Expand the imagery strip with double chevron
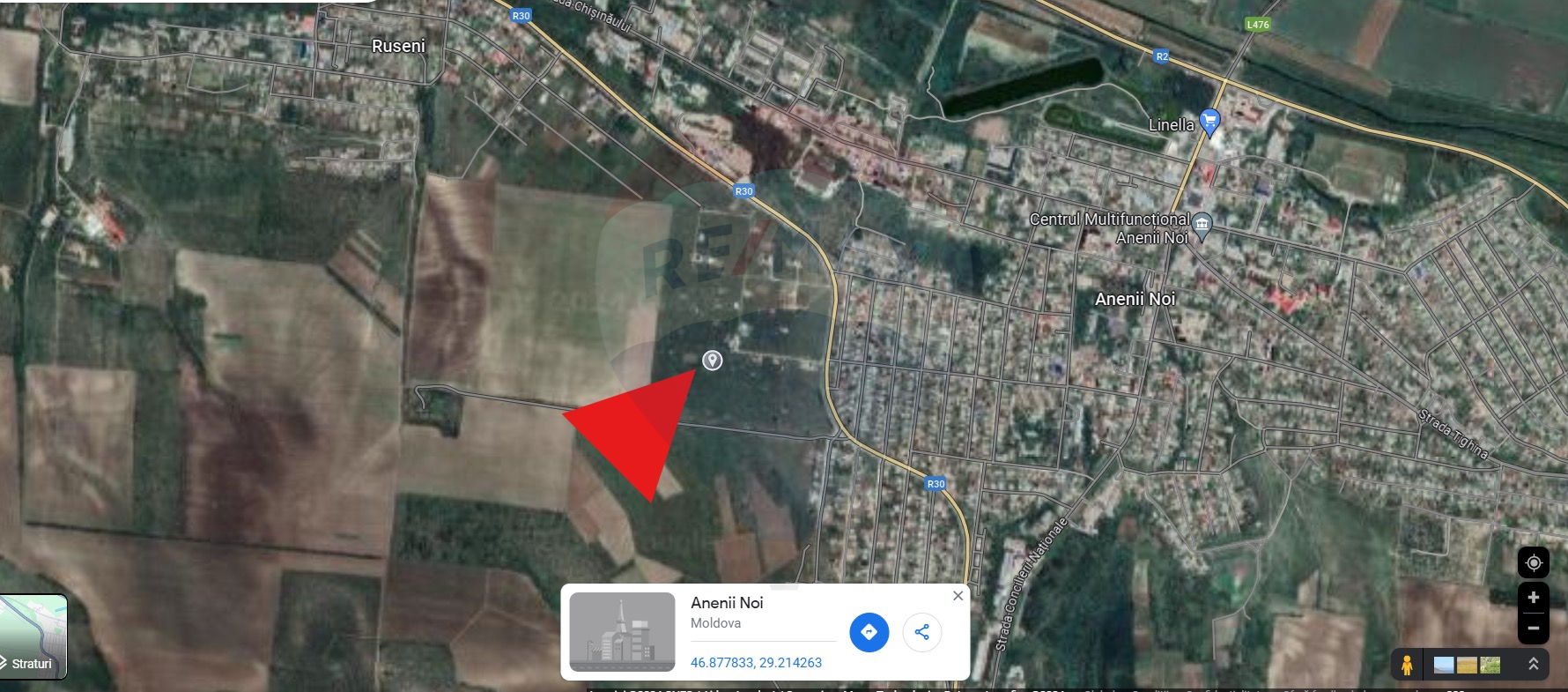 (1533, 665)
